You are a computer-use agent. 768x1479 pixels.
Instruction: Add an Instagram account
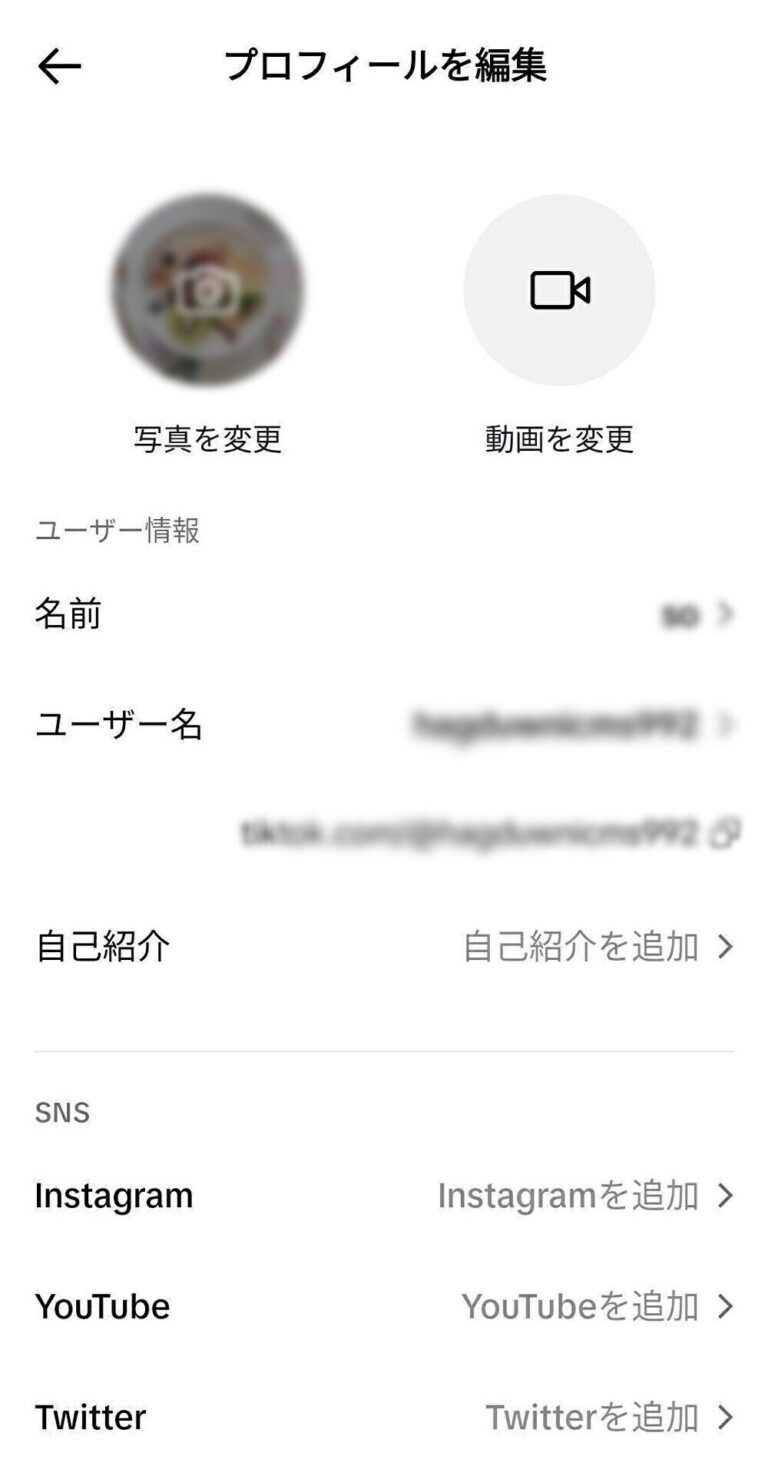pyautogui.click(x=384, y=1195)
